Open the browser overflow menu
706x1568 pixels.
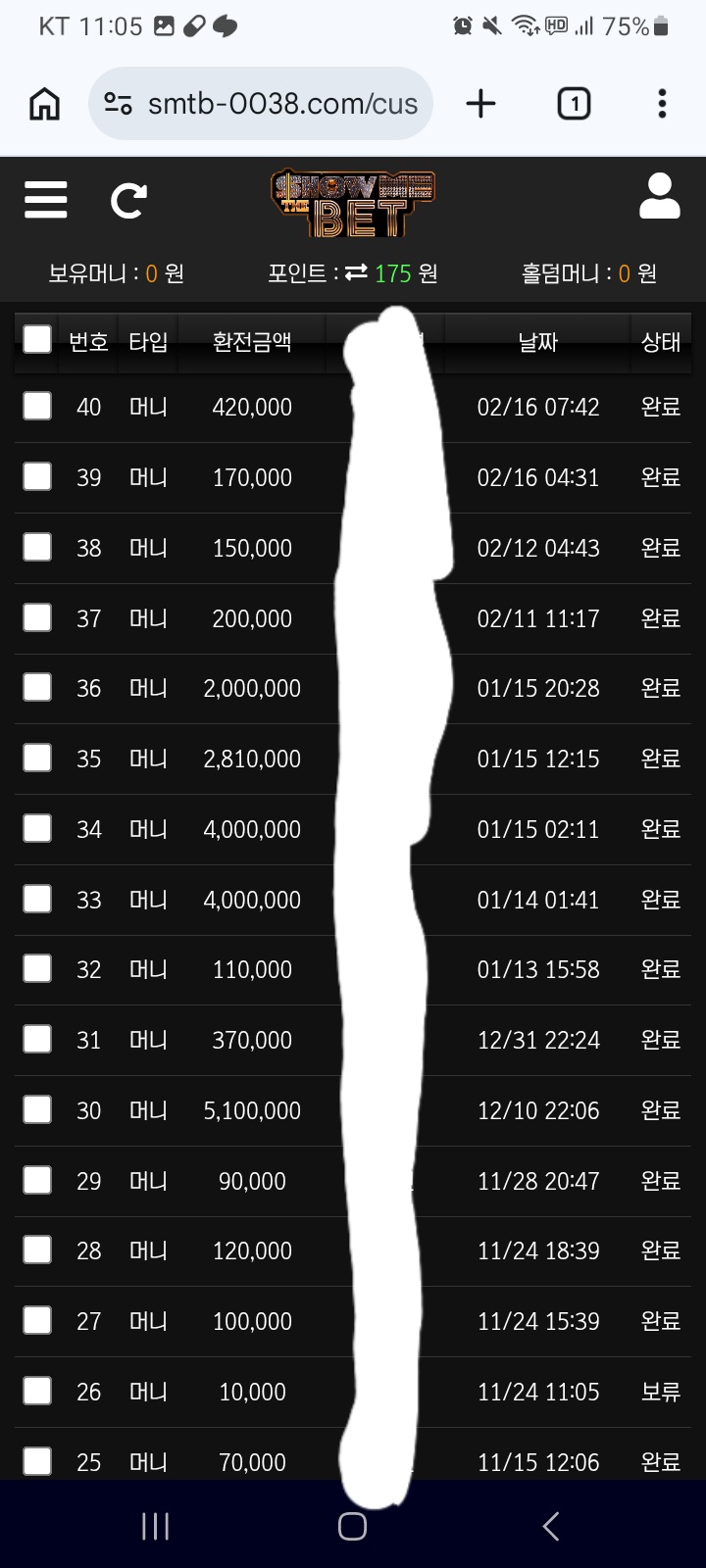pos(662,104)
